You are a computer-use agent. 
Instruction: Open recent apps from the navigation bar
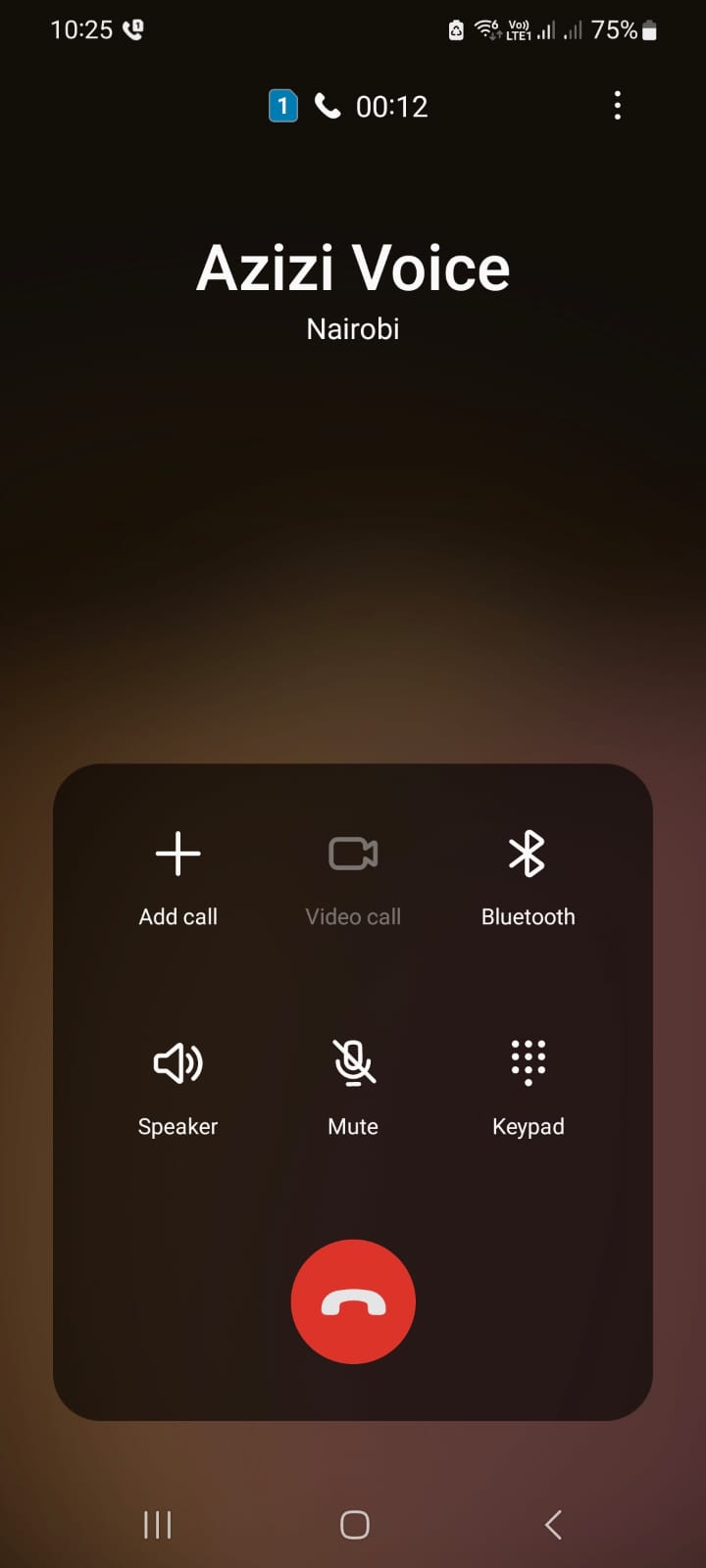point(157,1525)
